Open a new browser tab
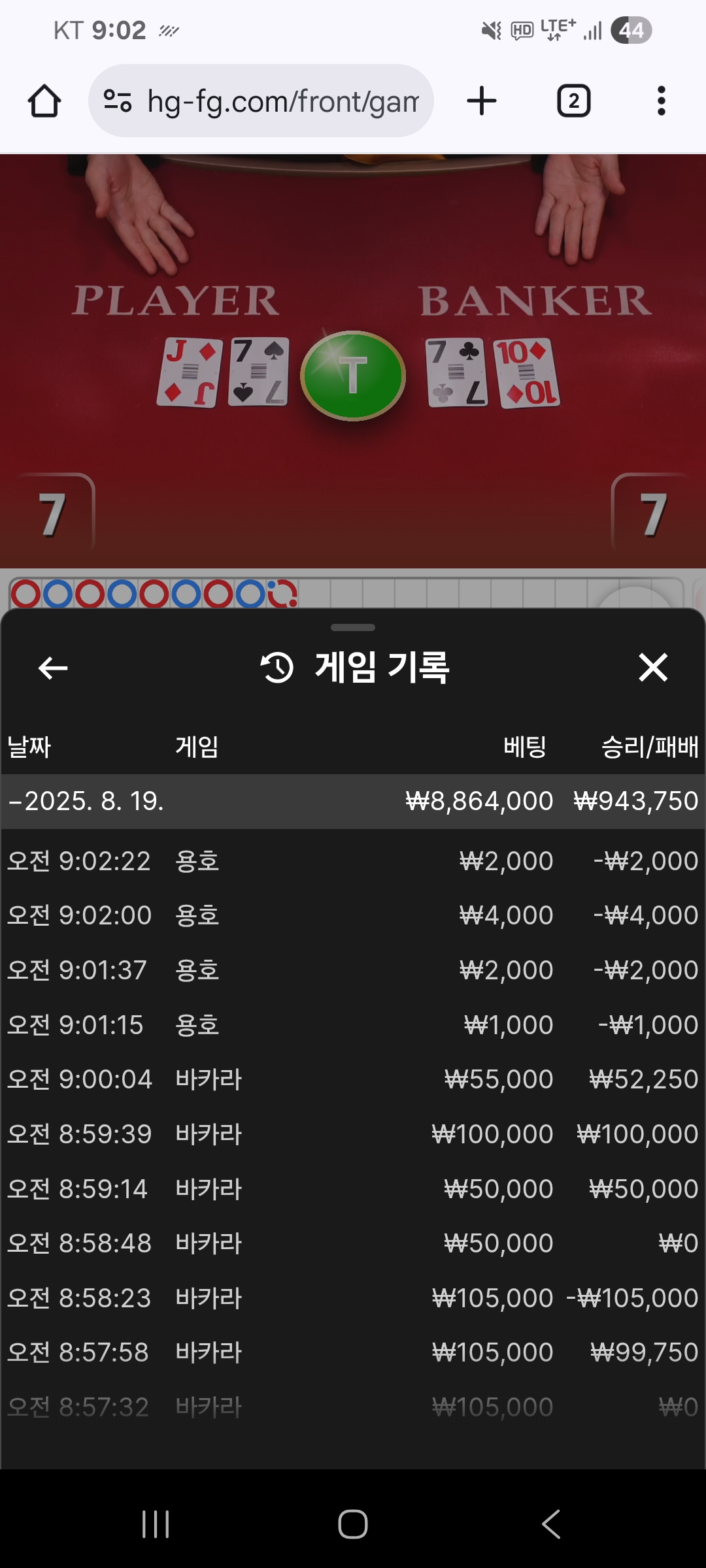706x1568 pixels. click(482, 101)
